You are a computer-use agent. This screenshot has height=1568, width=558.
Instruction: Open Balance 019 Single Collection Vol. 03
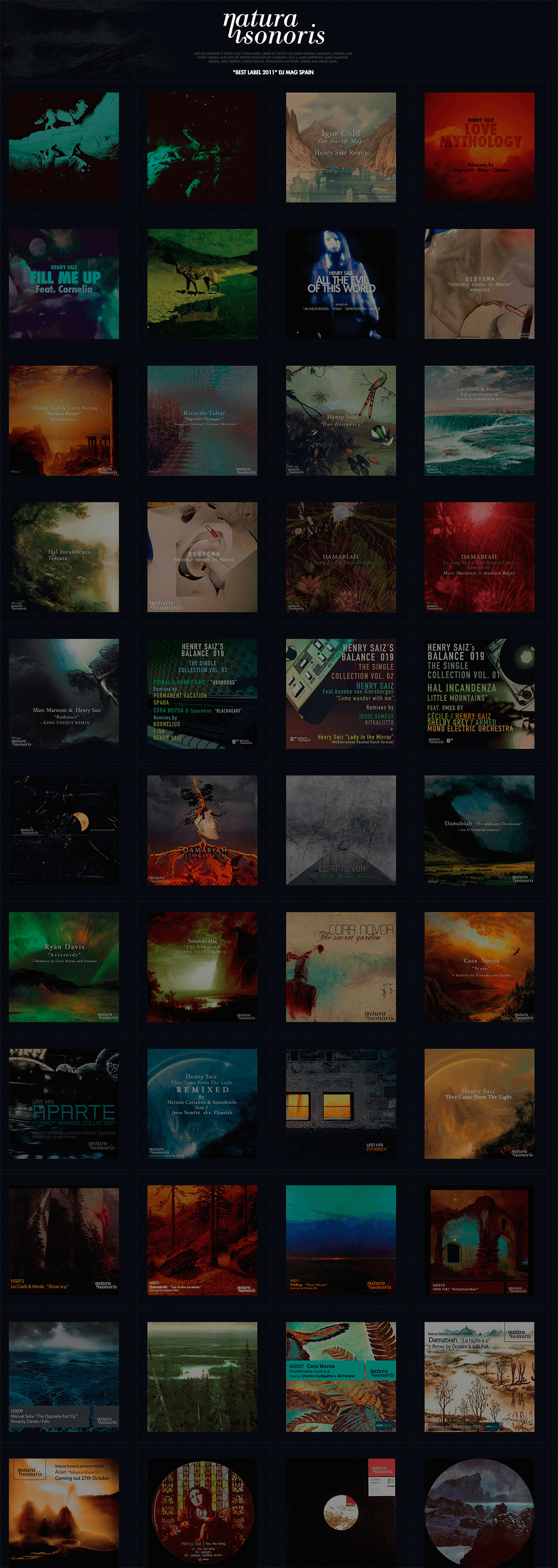(202, 693)
